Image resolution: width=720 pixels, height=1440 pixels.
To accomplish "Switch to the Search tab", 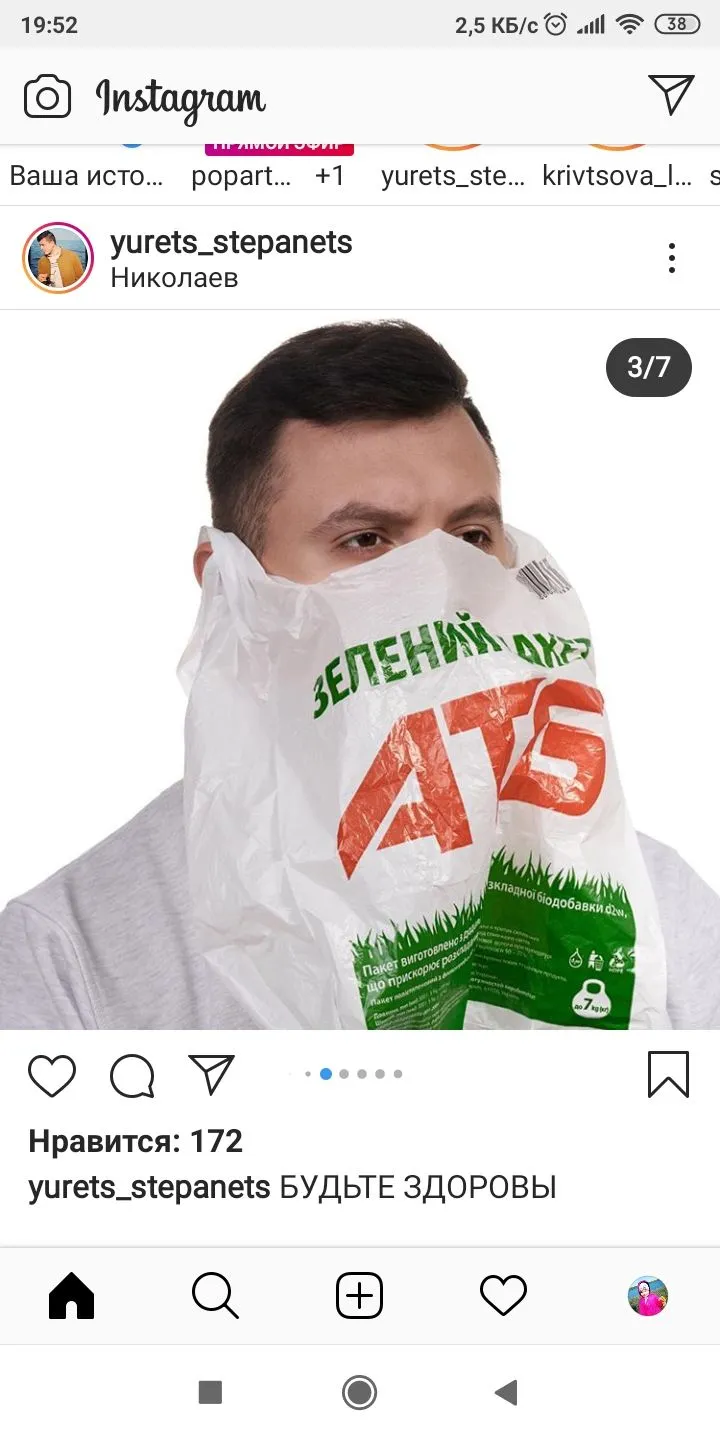I will click(215, 1296).
